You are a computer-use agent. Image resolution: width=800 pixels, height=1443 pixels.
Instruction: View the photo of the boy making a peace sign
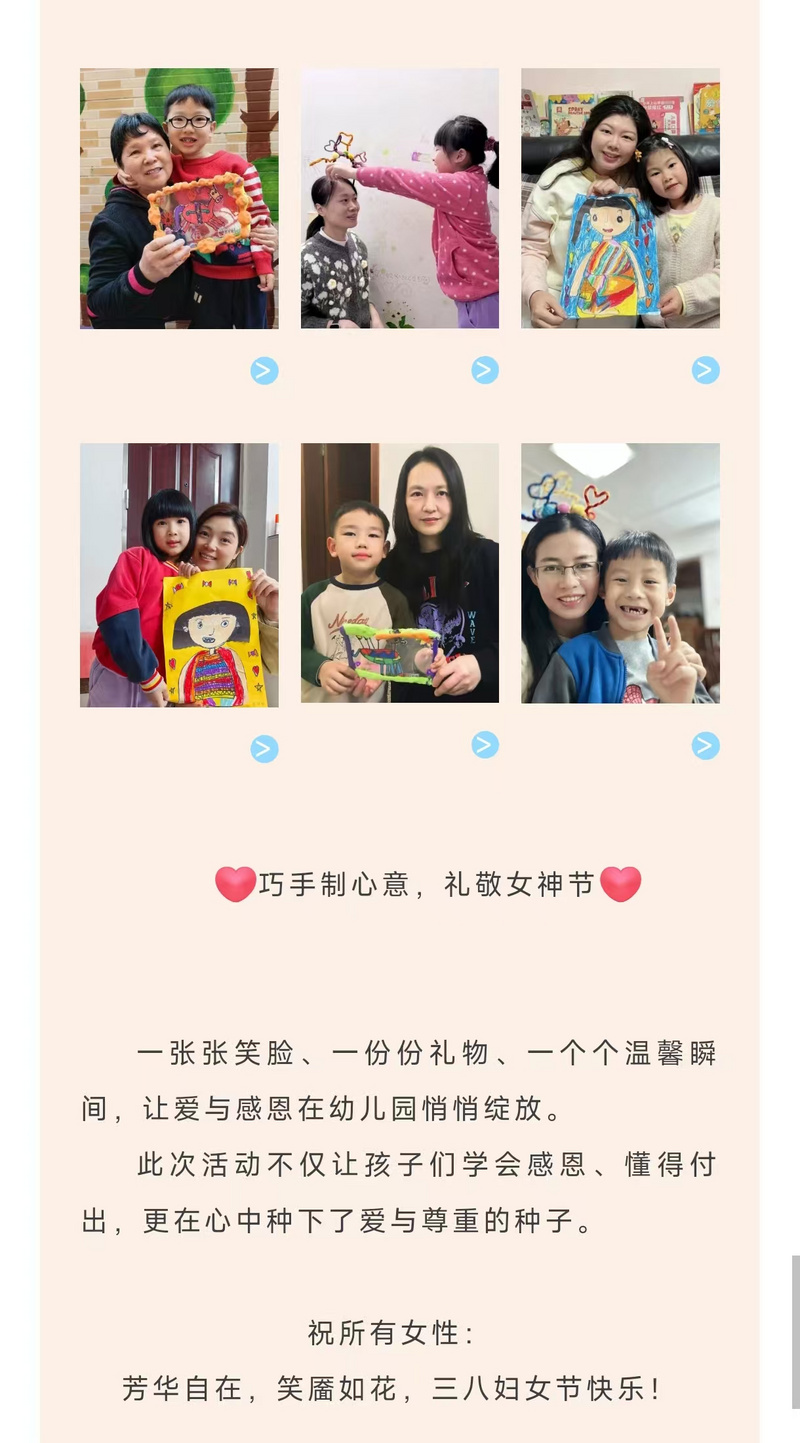(620, 573)
